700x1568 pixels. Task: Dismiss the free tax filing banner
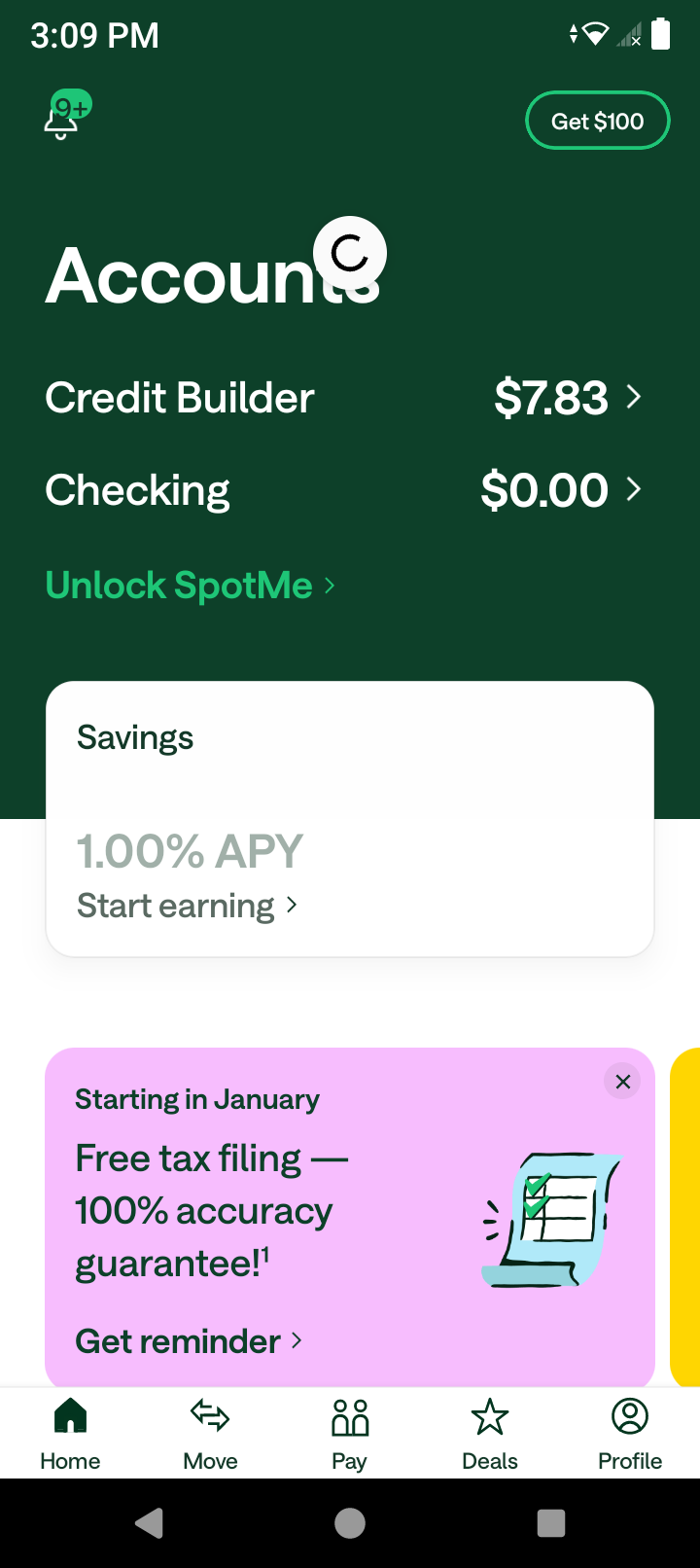tap(623, 1082)
